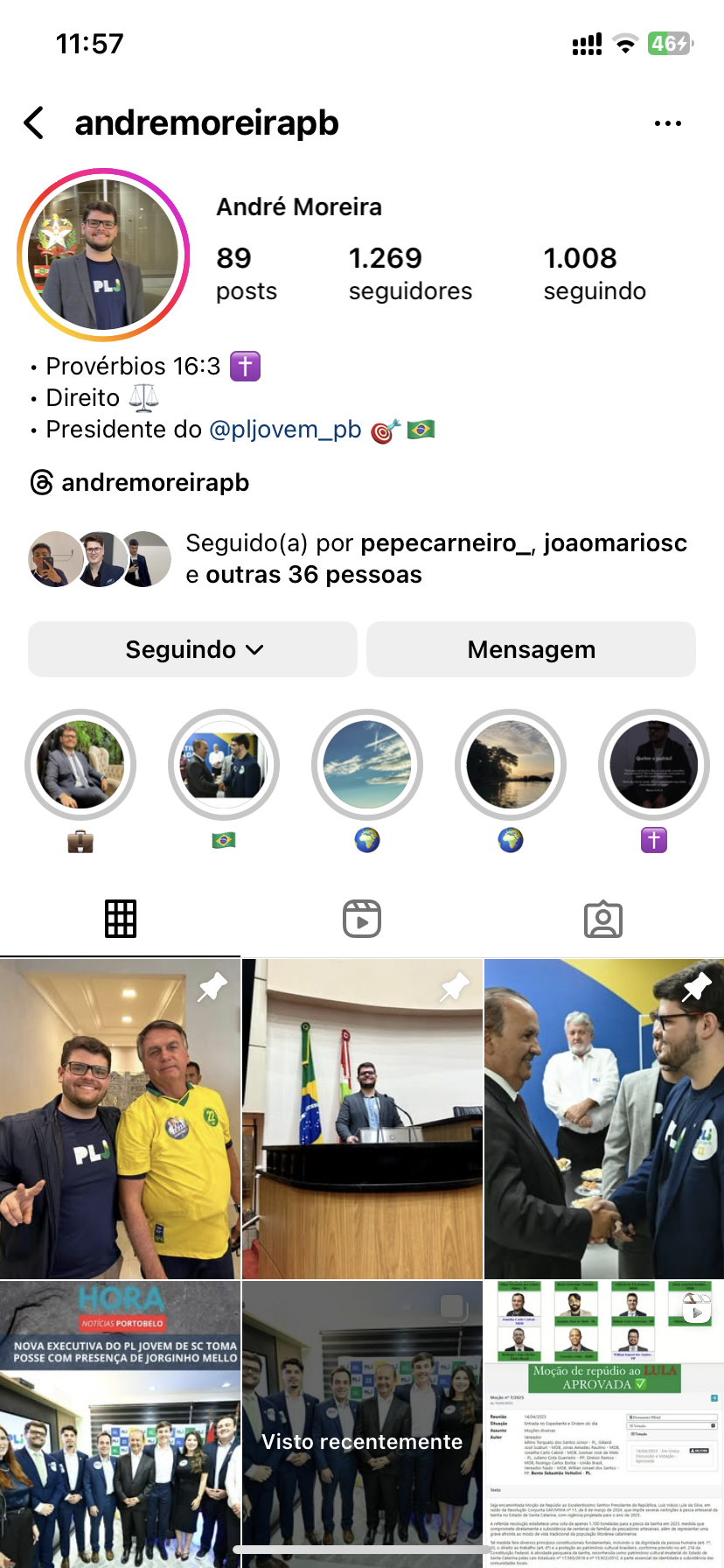Select the posts grid tab

pos(121,919)
